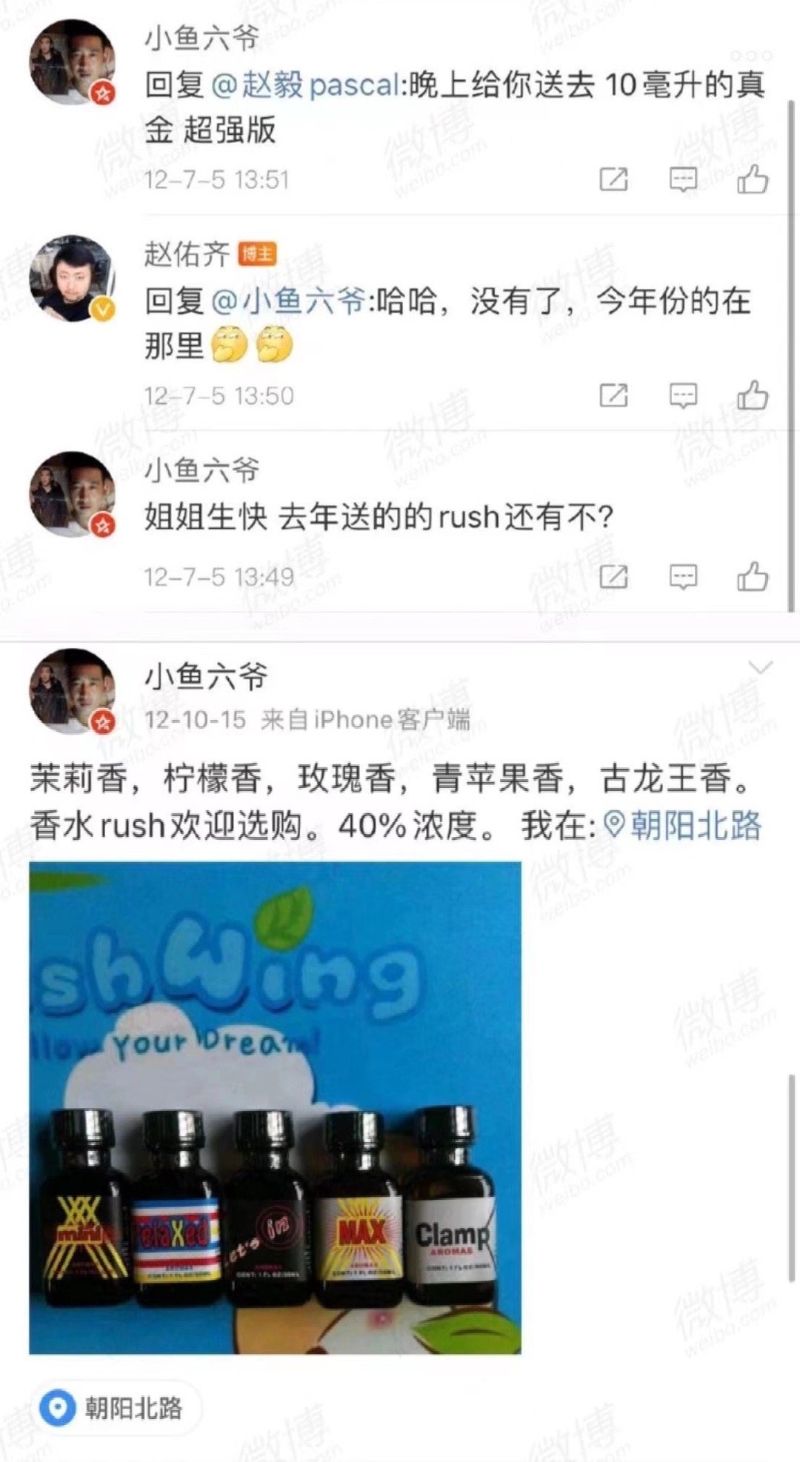This screenshot has height=1462, width=800.
Task: Open the 朝阳北路 location link in the post text
Action: click(683, 825)
